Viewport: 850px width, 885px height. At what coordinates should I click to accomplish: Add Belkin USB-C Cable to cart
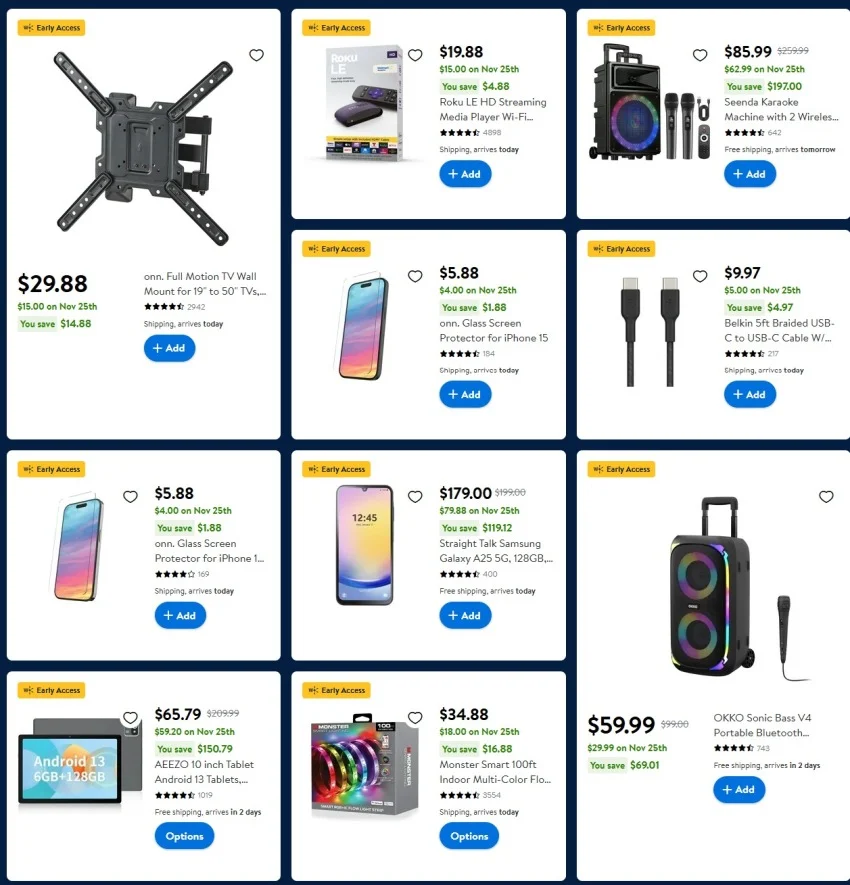tap(749, 395)
